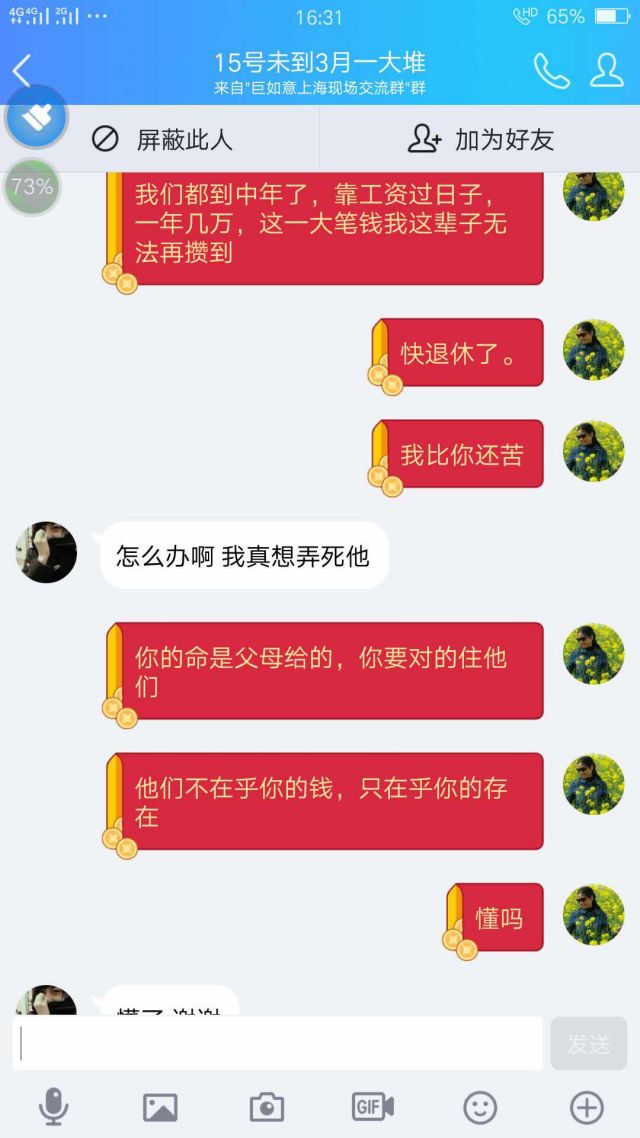Image resolution: width=640 pixels, height=1138 pixels.
Task: Go back from this chat
Action: [x=22, y=71]
